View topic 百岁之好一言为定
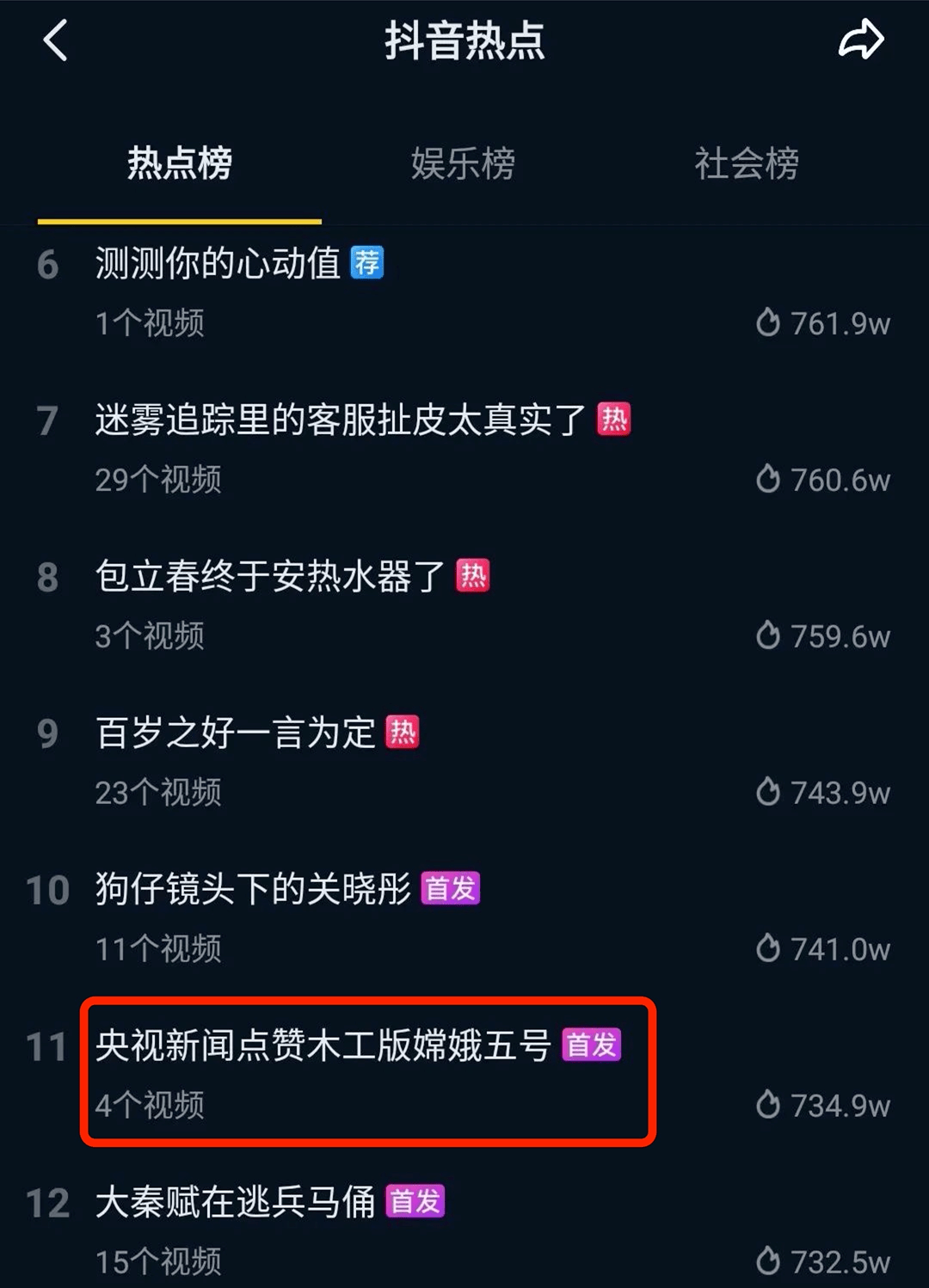Screen dimensions: 929x1288 (236, 733)
